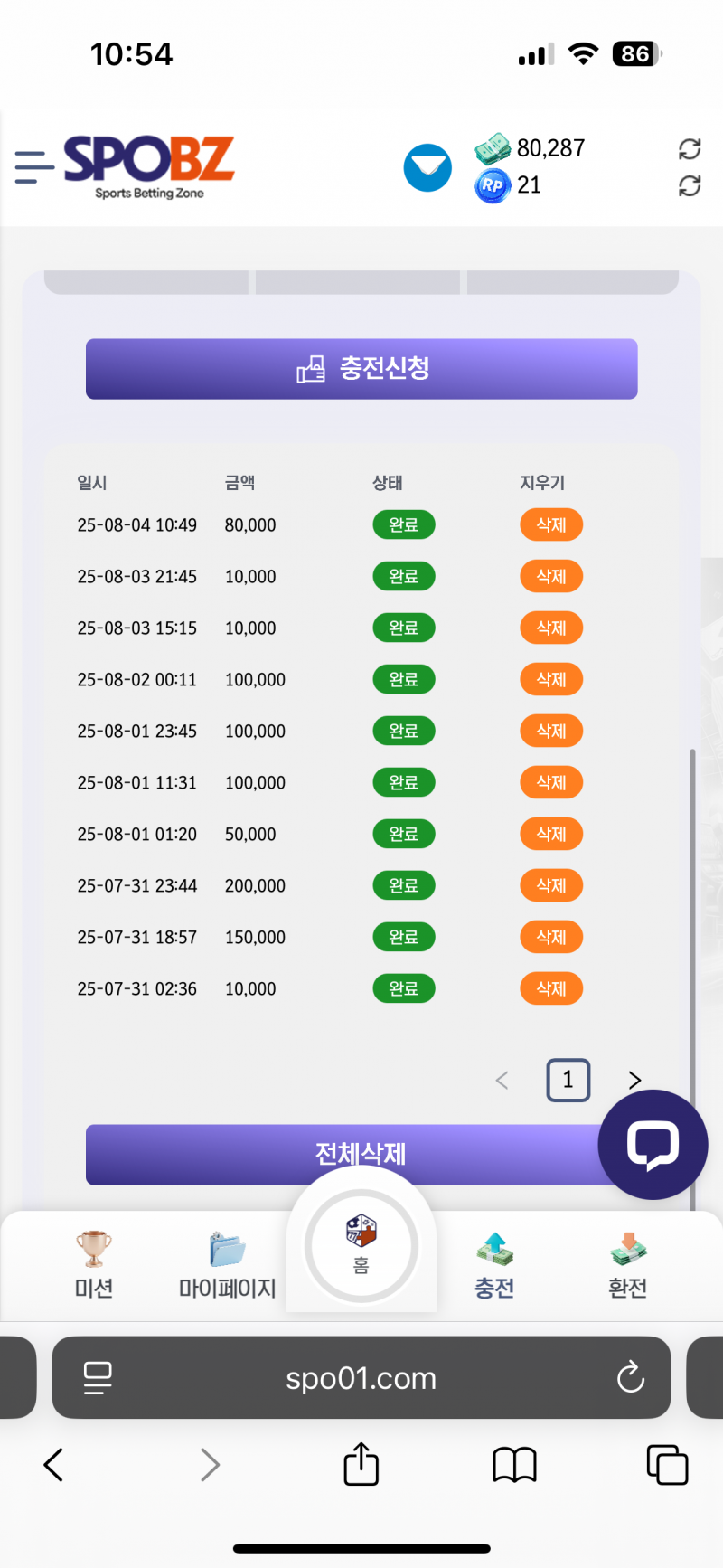The image size is (723, 1568).
Task: Delete the 25-07-31 02:36 record
Action: click(550, 989)
